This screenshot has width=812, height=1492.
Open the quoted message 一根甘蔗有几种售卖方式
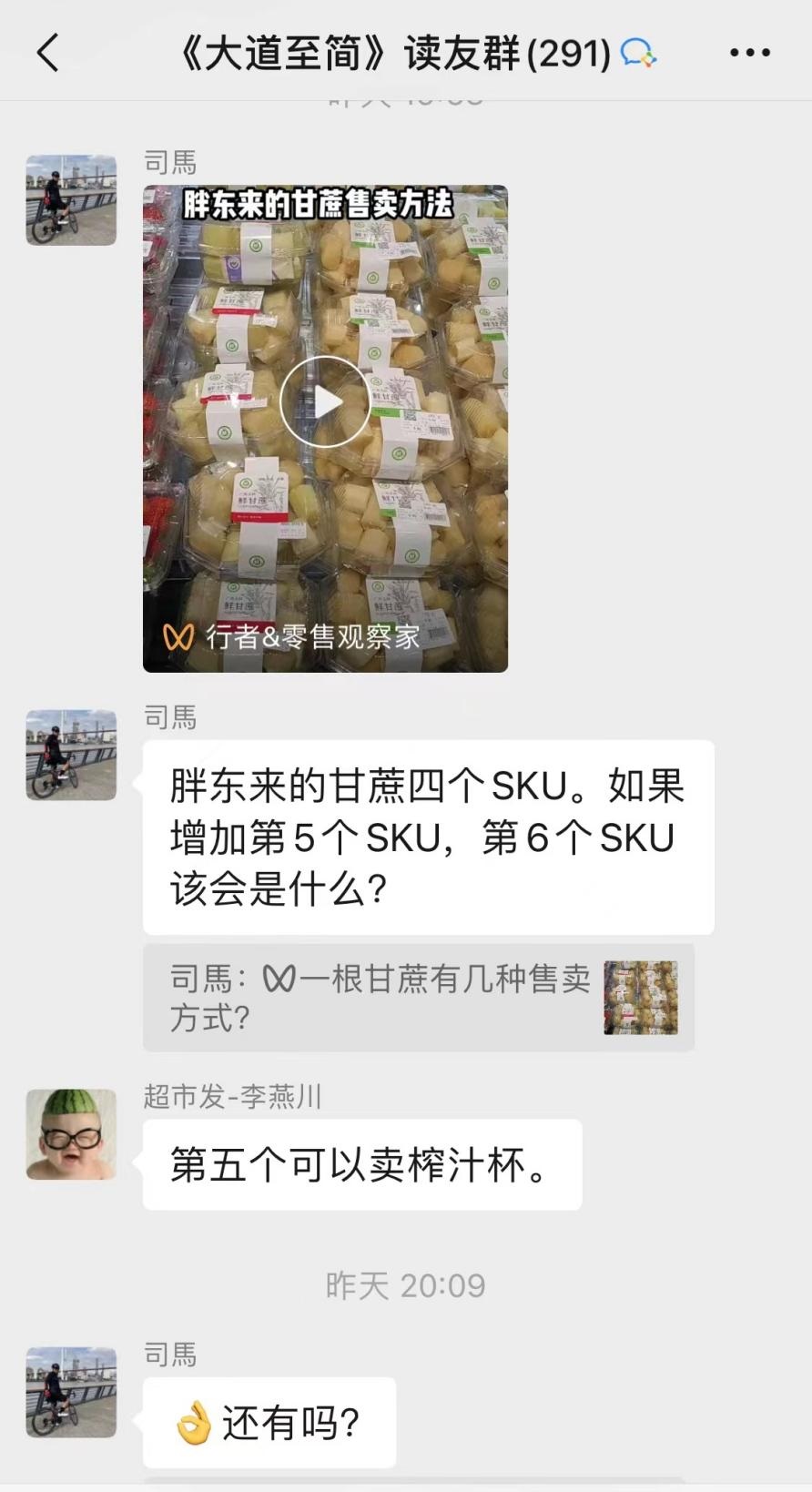[419, 998]
